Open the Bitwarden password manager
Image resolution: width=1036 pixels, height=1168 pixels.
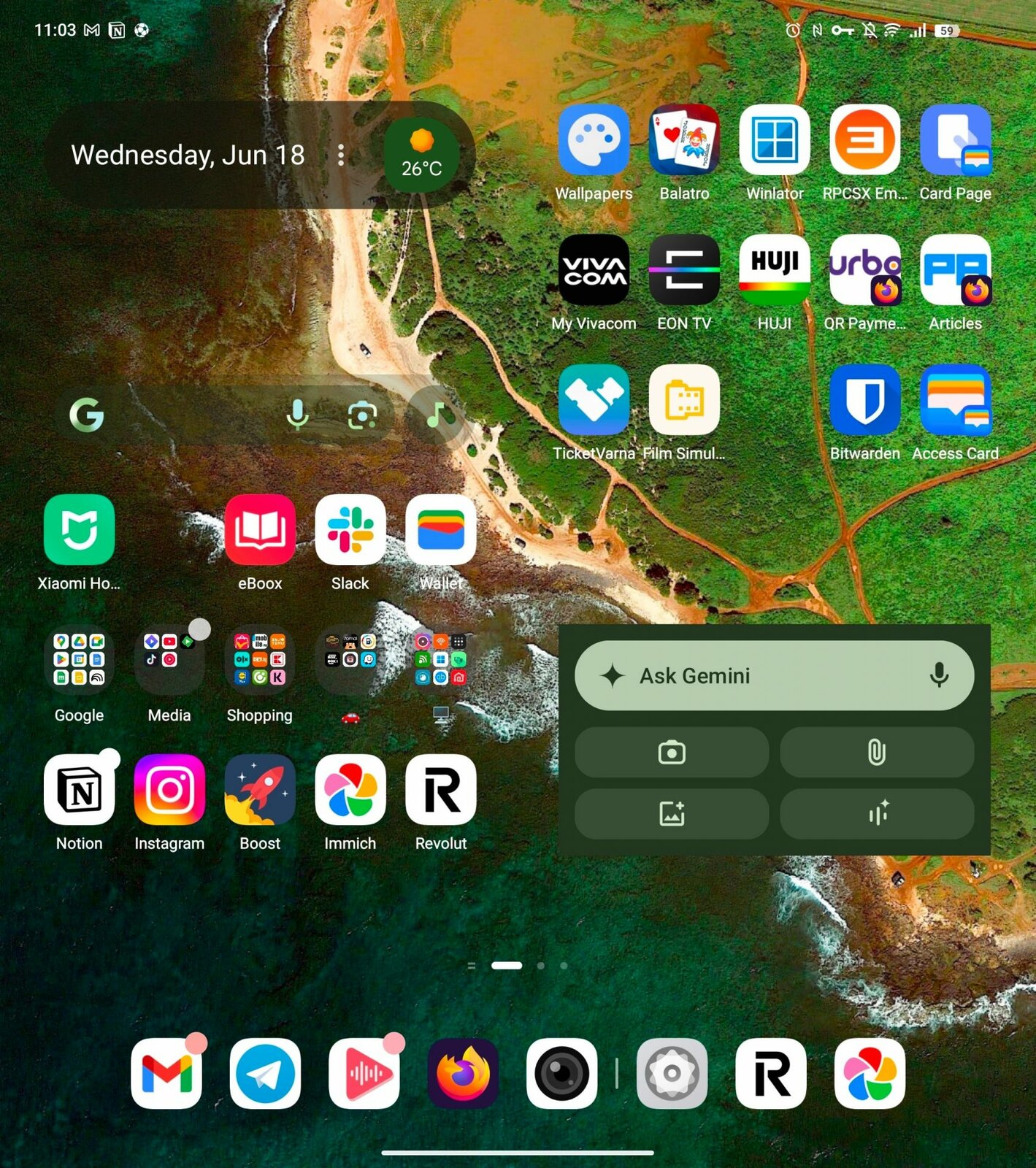[864, 400]
